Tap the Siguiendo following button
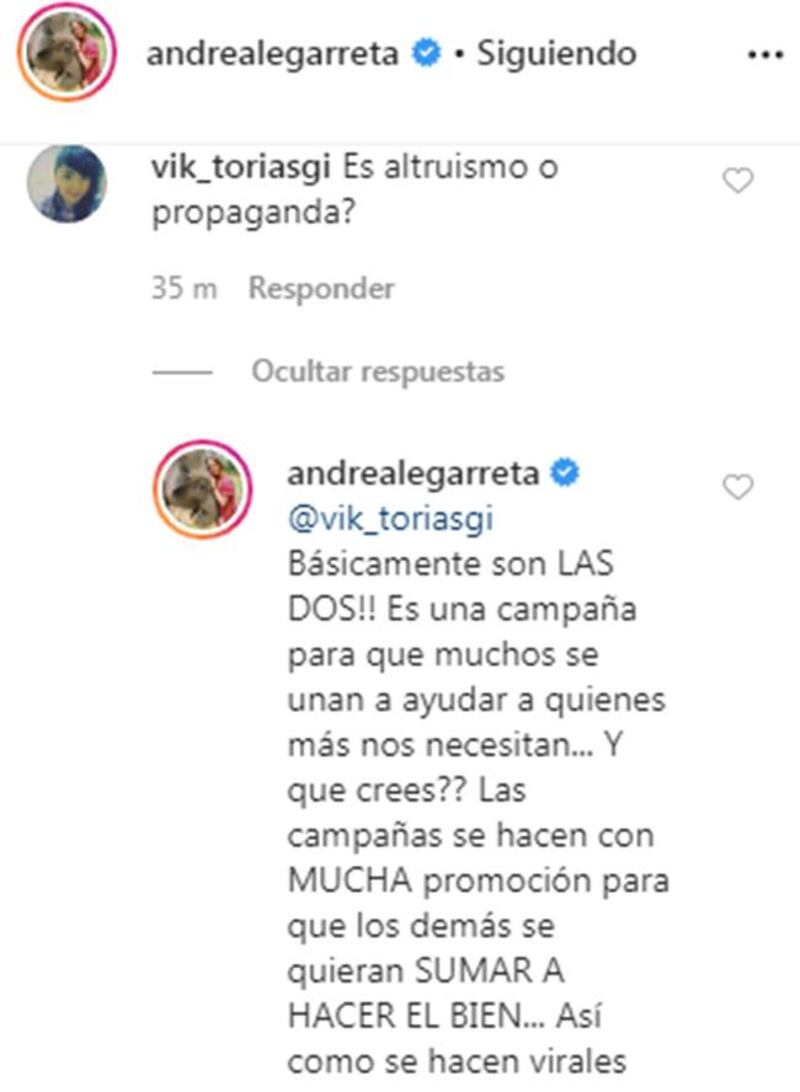 click(556, 54)
